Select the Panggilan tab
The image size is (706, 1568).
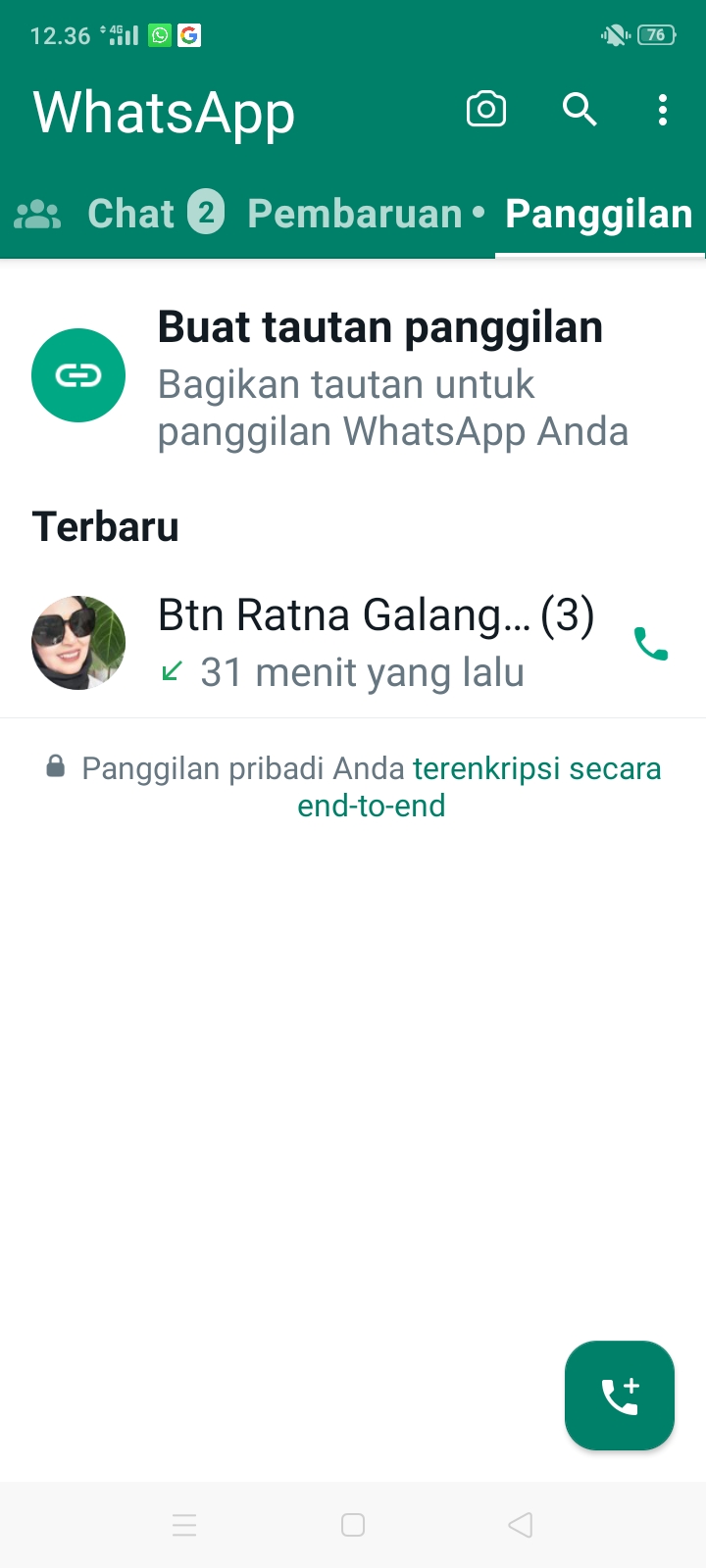598,214
